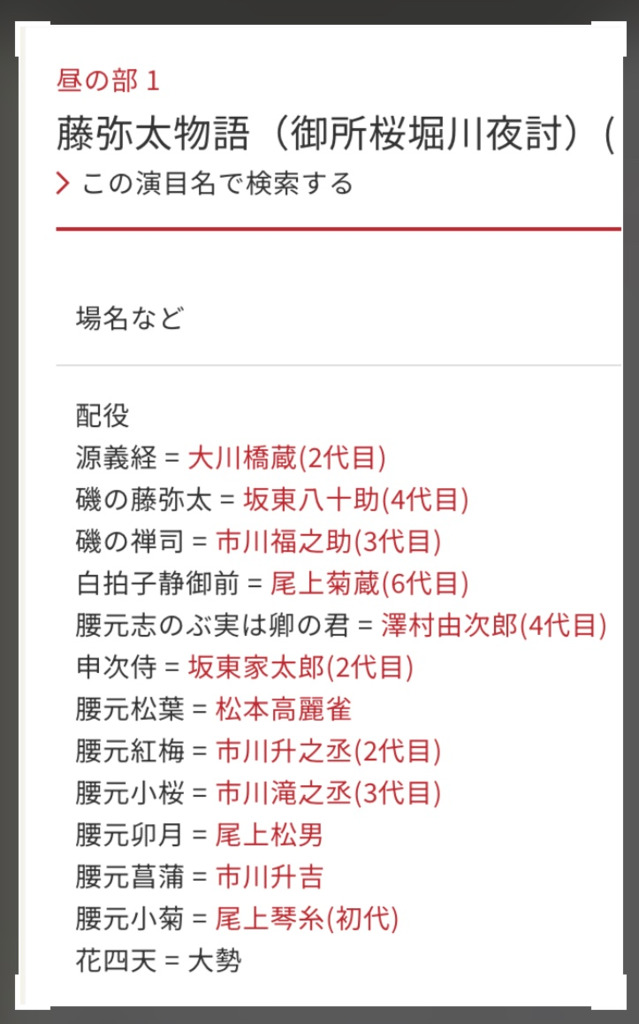Open actor 大川橋蔵(2代目) link
Screen dimensions: 639x1024
[x=286, y=458]
